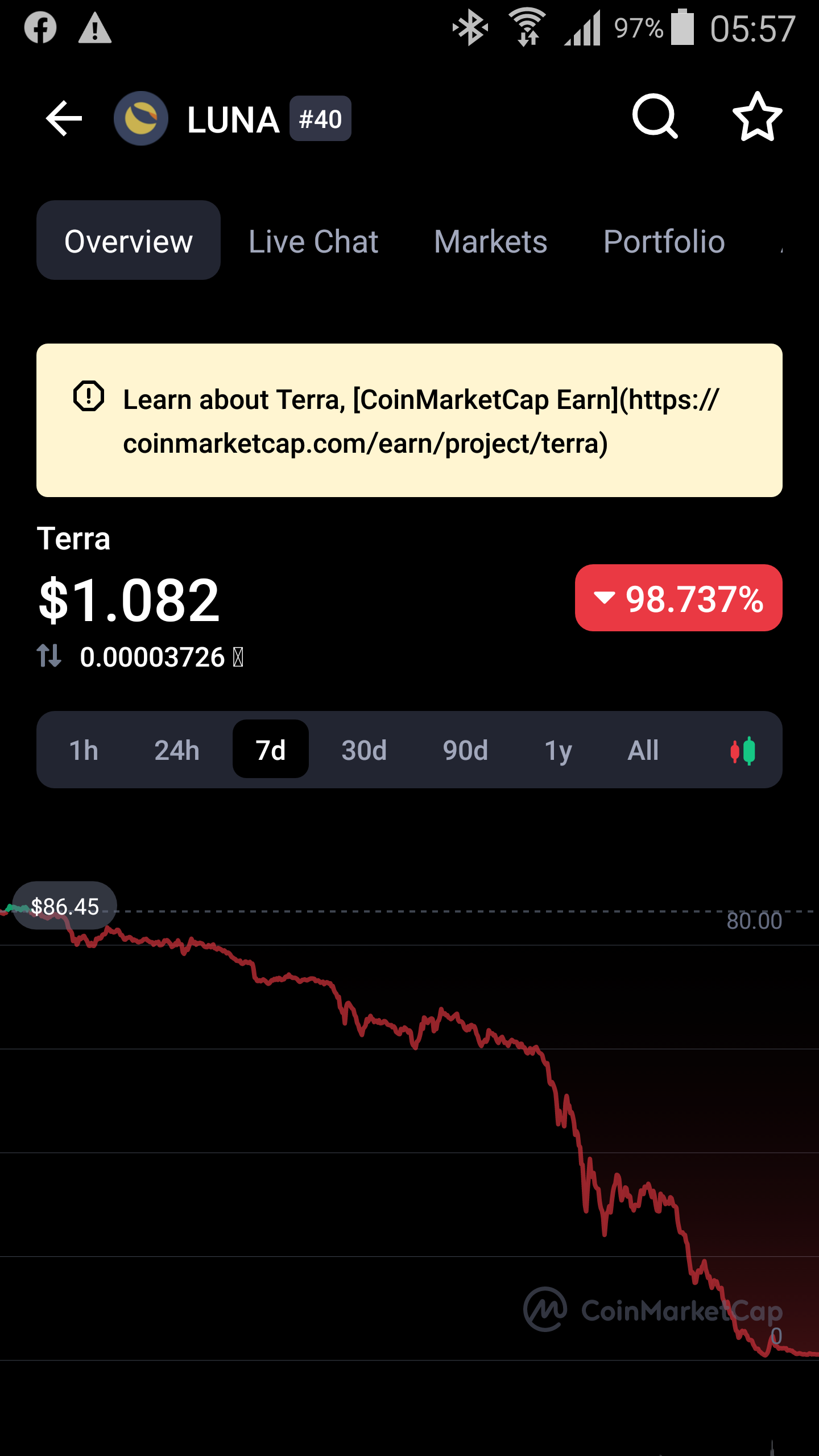Screen dimensions: 819x1456
Task: Show the All time chart
Action: point(643,750)
